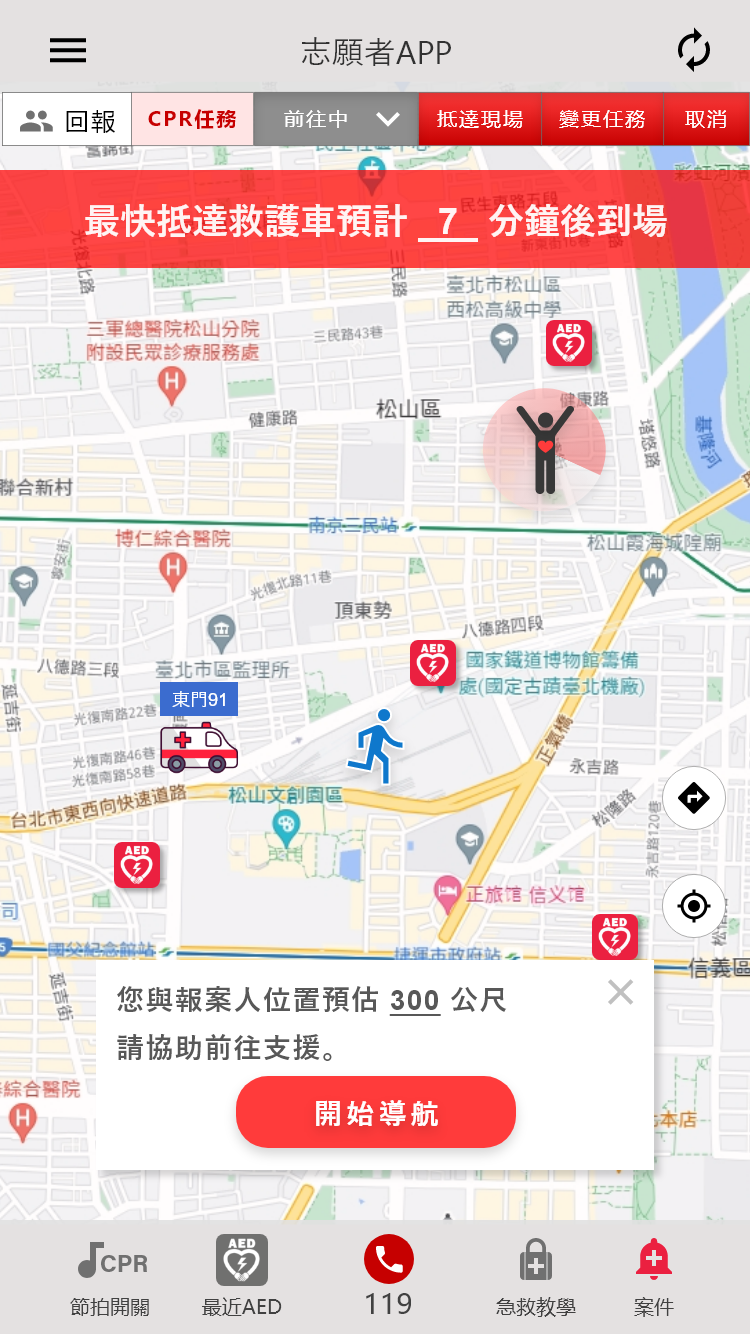Toggle the CPR 節拍開關 metronome
This screenshot has height=1334, width=750.
(111, 1277)
